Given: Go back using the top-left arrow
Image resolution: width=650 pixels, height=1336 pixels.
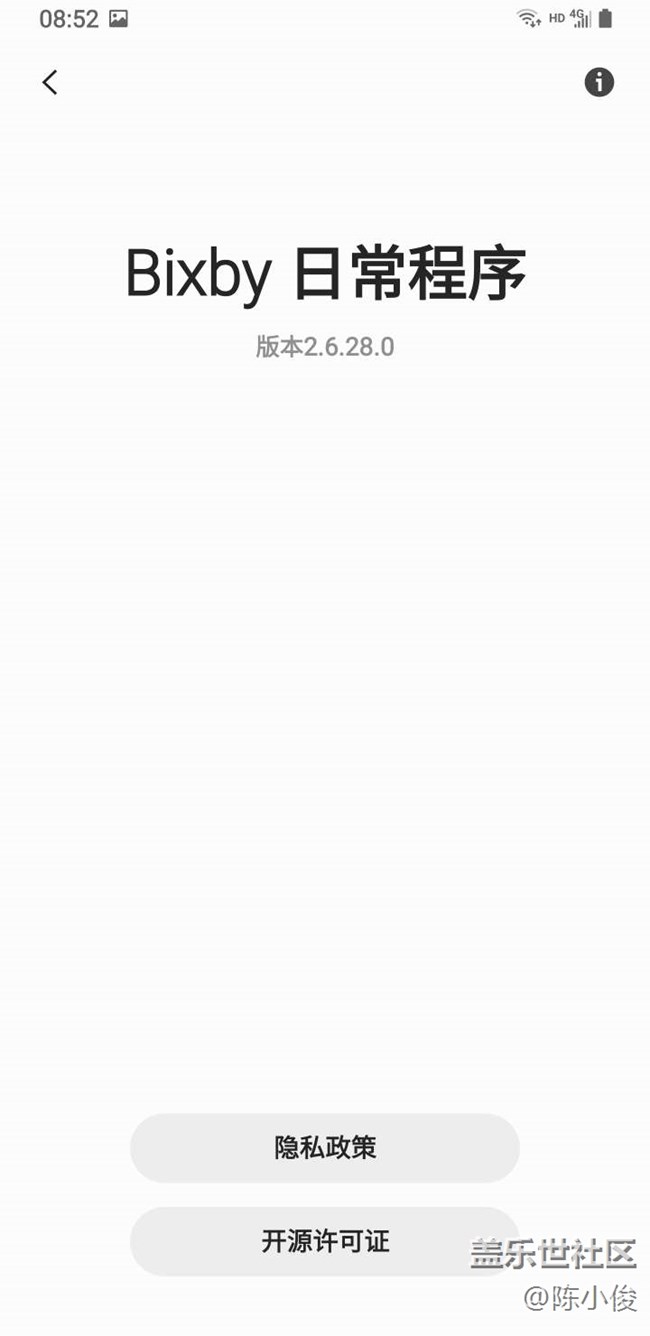Looking at the screenshot, I should (x=50, y=82).
